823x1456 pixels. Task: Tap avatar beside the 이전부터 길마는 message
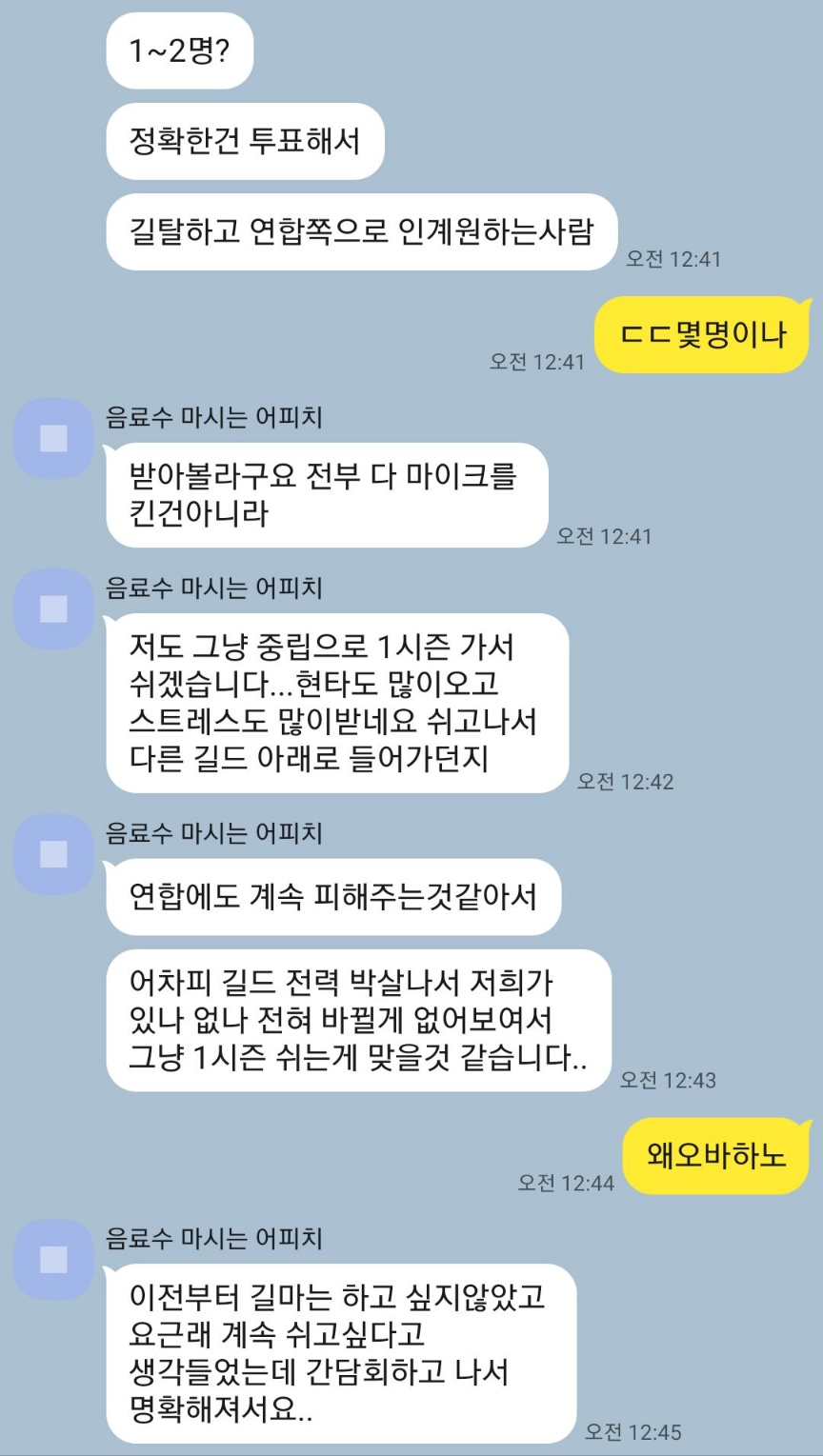[x=53, y=1260]
